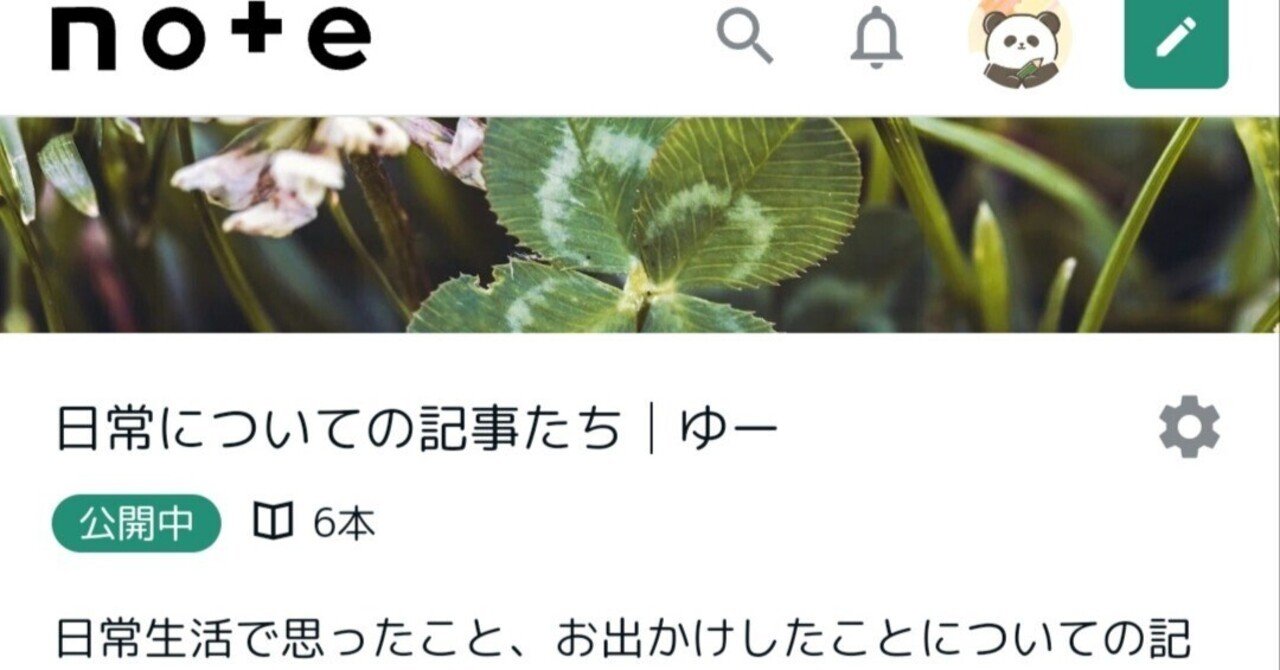Open the panda profile avatar
The image size is (1280, 670).
(1019, 44)
